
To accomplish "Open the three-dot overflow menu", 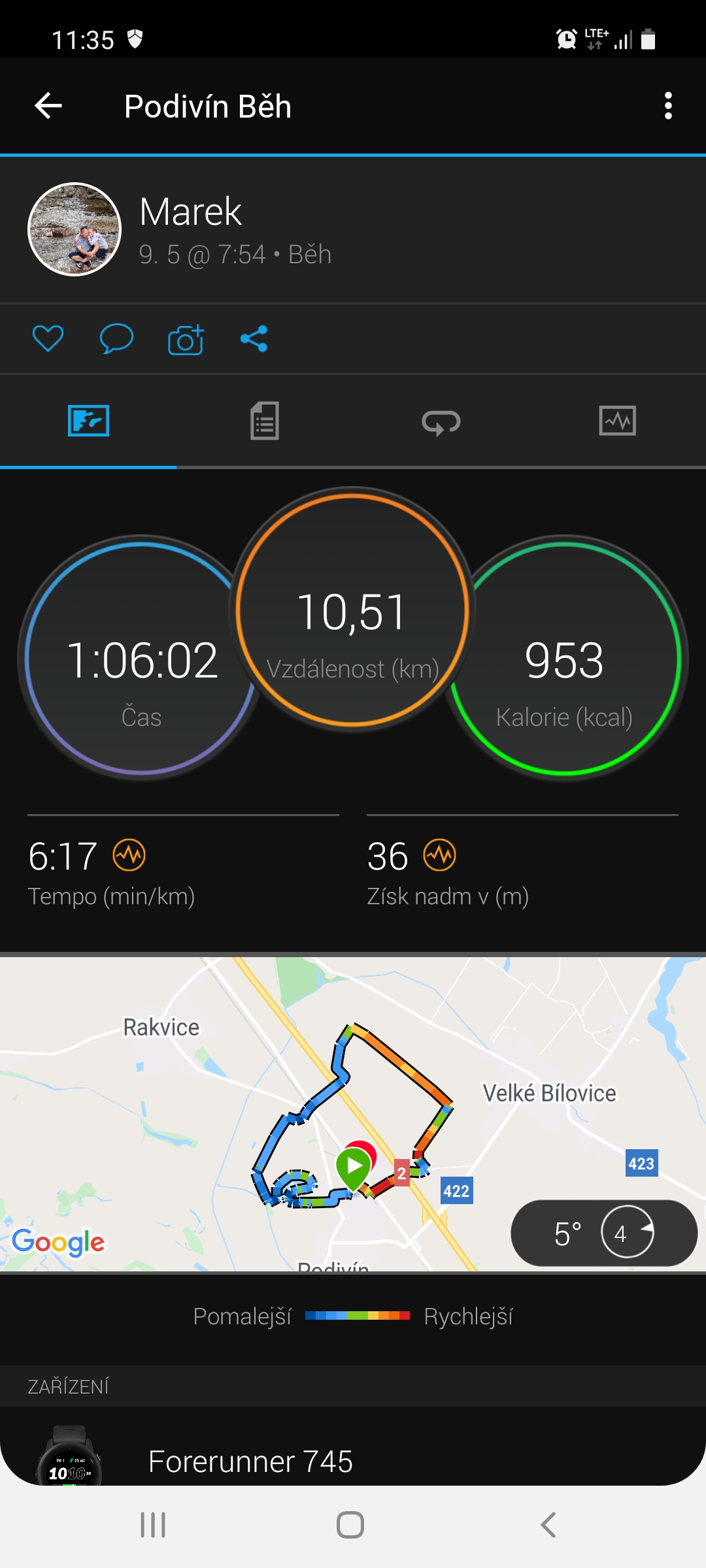I will pos(667,106).
